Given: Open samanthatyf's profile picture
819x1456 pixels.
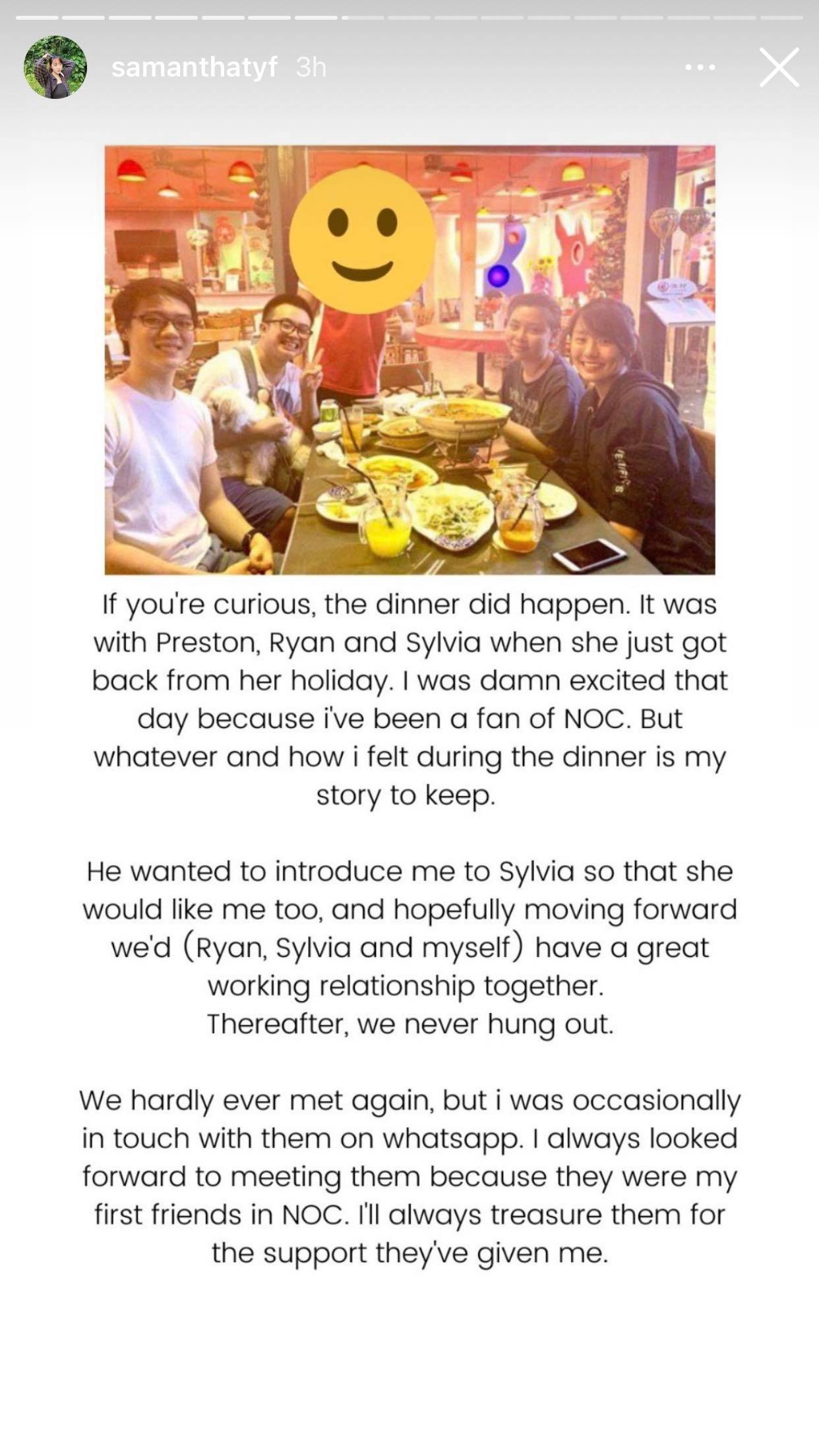Looking at the screenshot, I should tap(55, 67).
